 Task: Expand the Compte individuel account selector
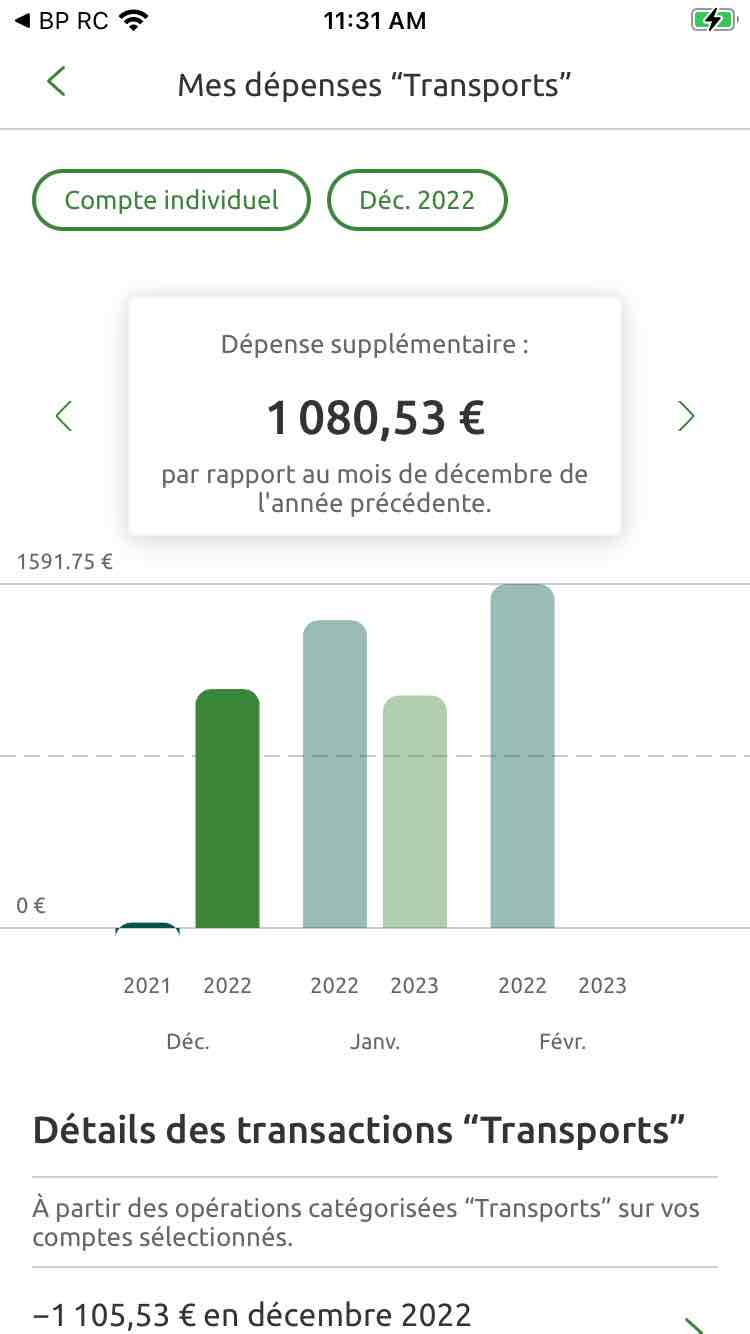170,199
